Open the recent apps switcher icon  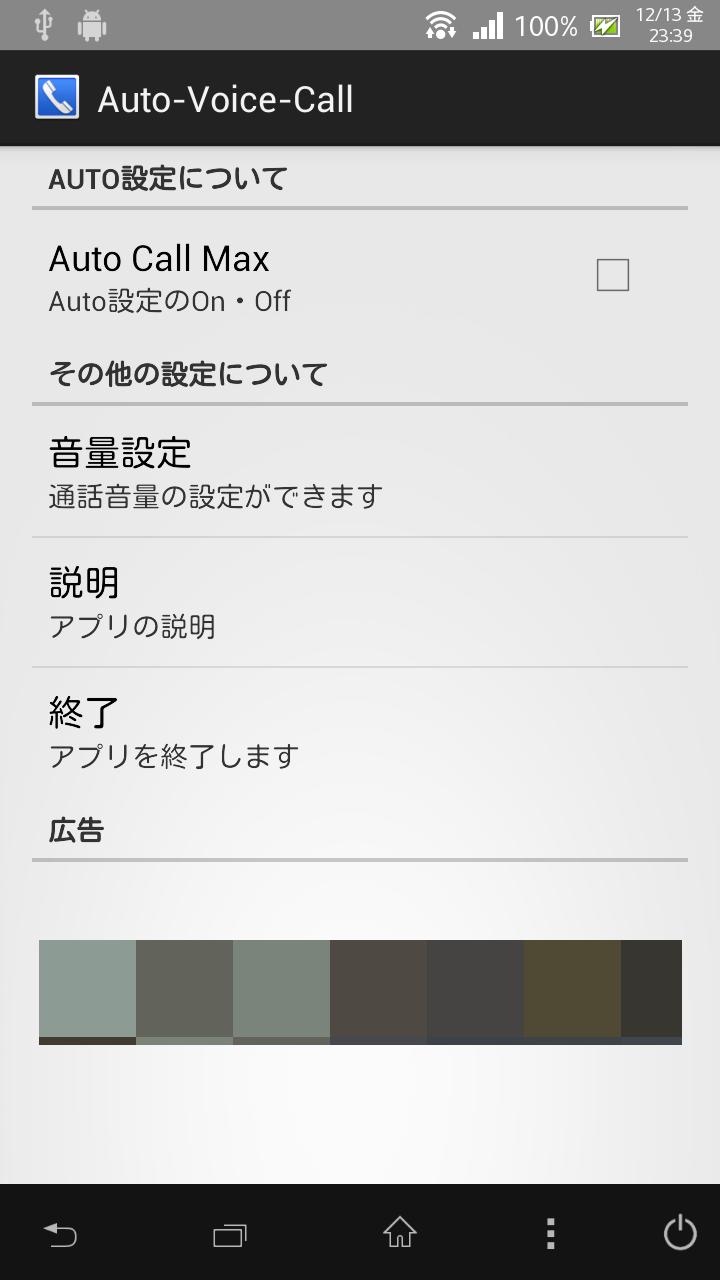coord(228,1234)
